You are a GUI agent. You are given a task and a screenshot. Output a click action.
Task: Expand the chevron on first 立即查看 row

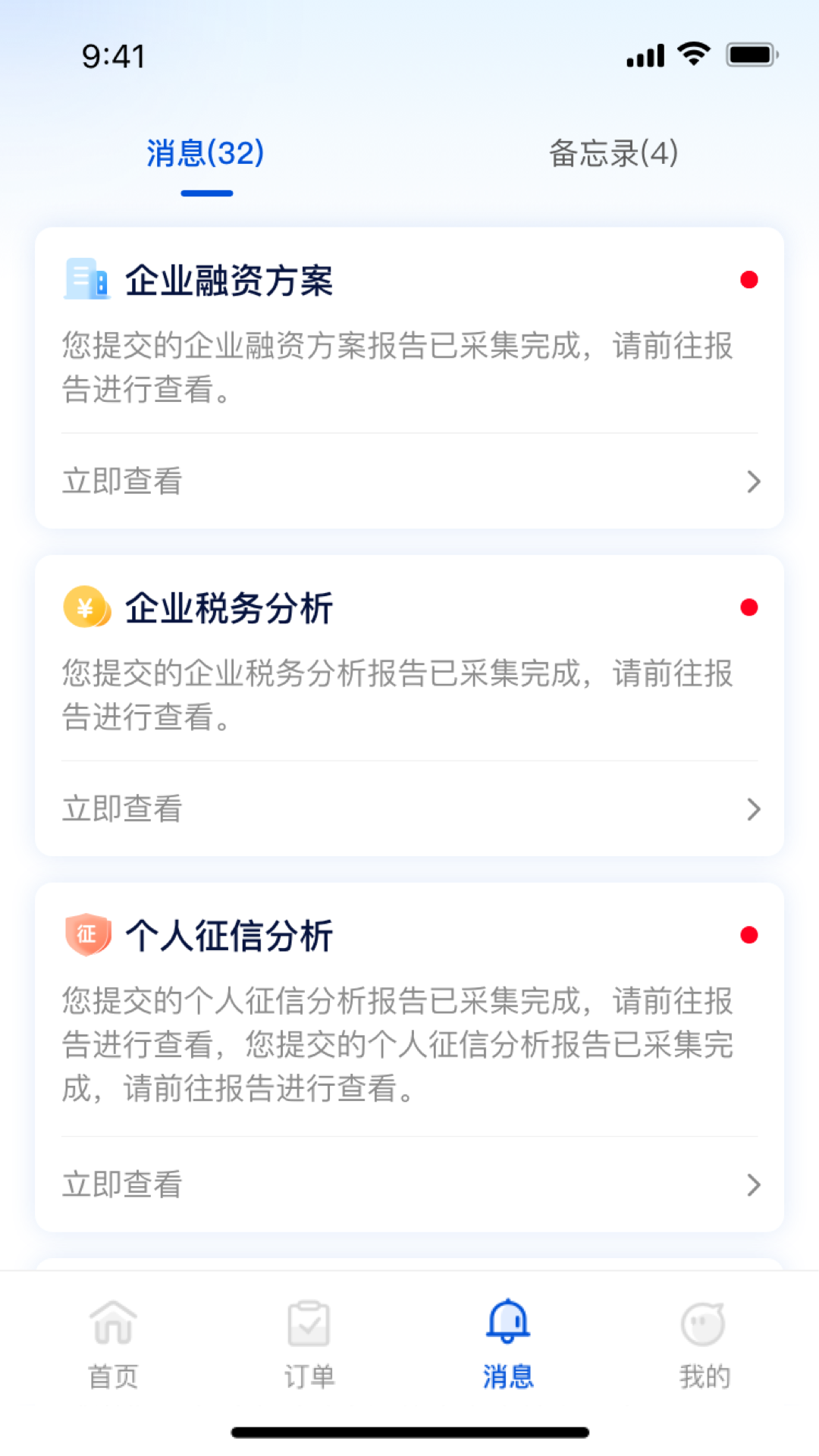(753, 482)
